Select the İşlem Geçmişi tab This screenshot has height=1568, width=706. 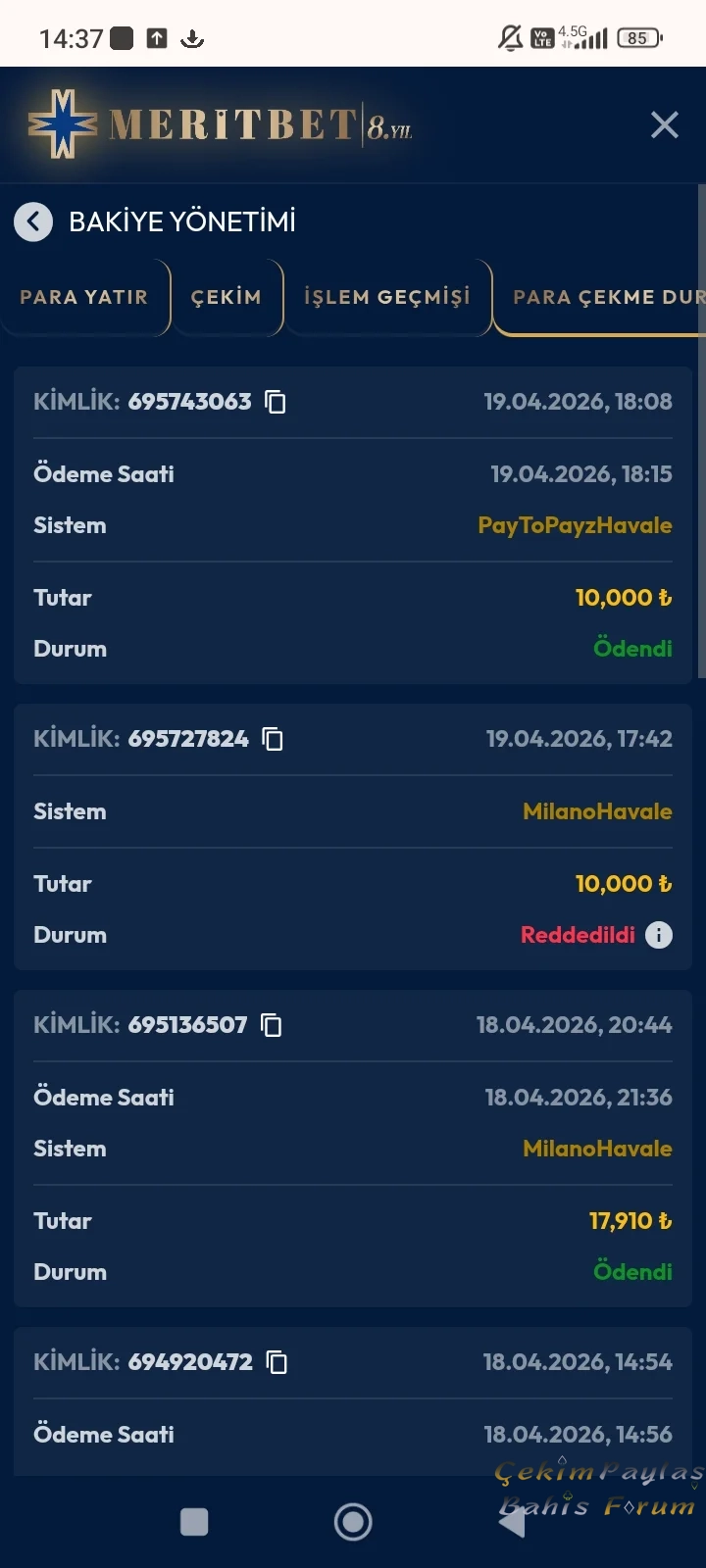click(x=387, y=297)
